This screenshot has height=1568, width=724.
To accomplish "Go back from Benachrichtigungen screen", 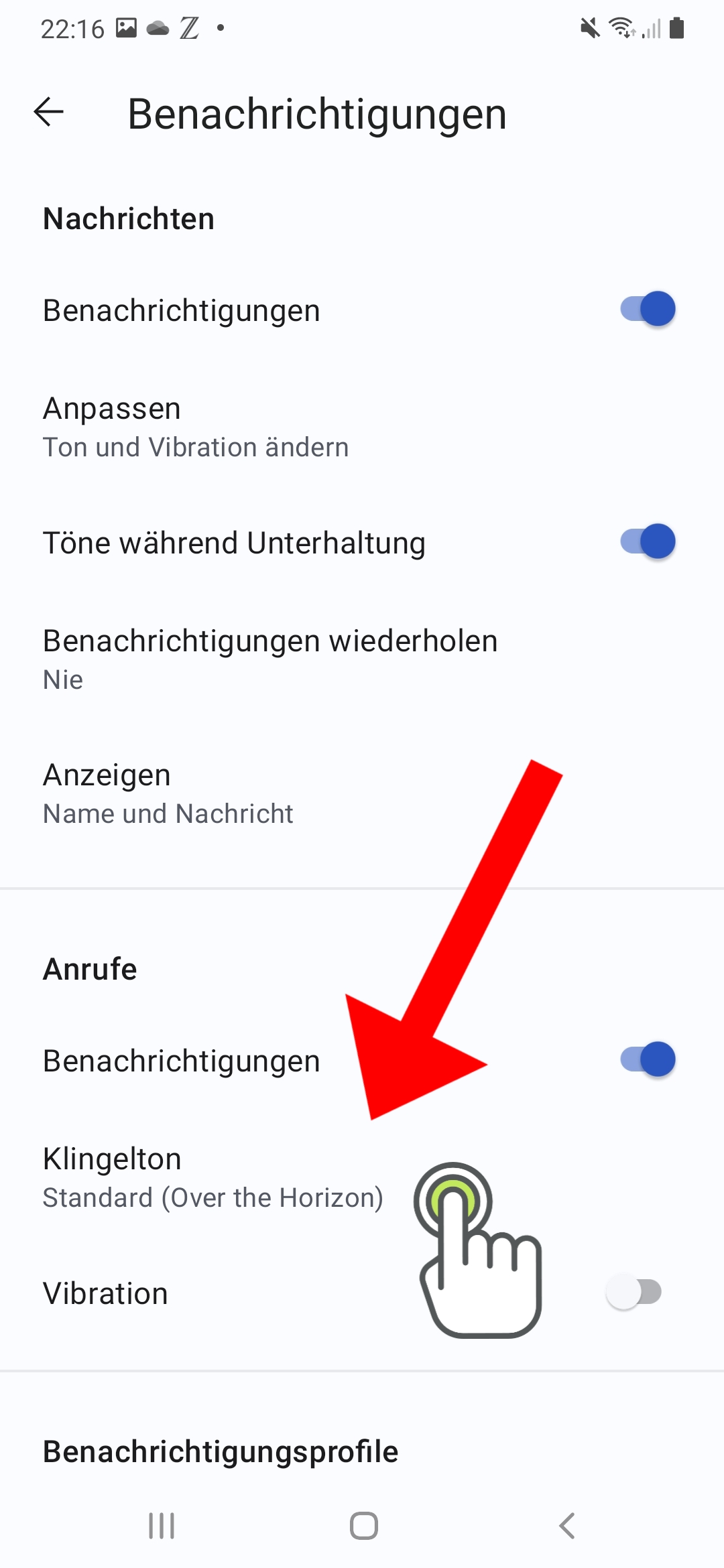I will [49, 112].
